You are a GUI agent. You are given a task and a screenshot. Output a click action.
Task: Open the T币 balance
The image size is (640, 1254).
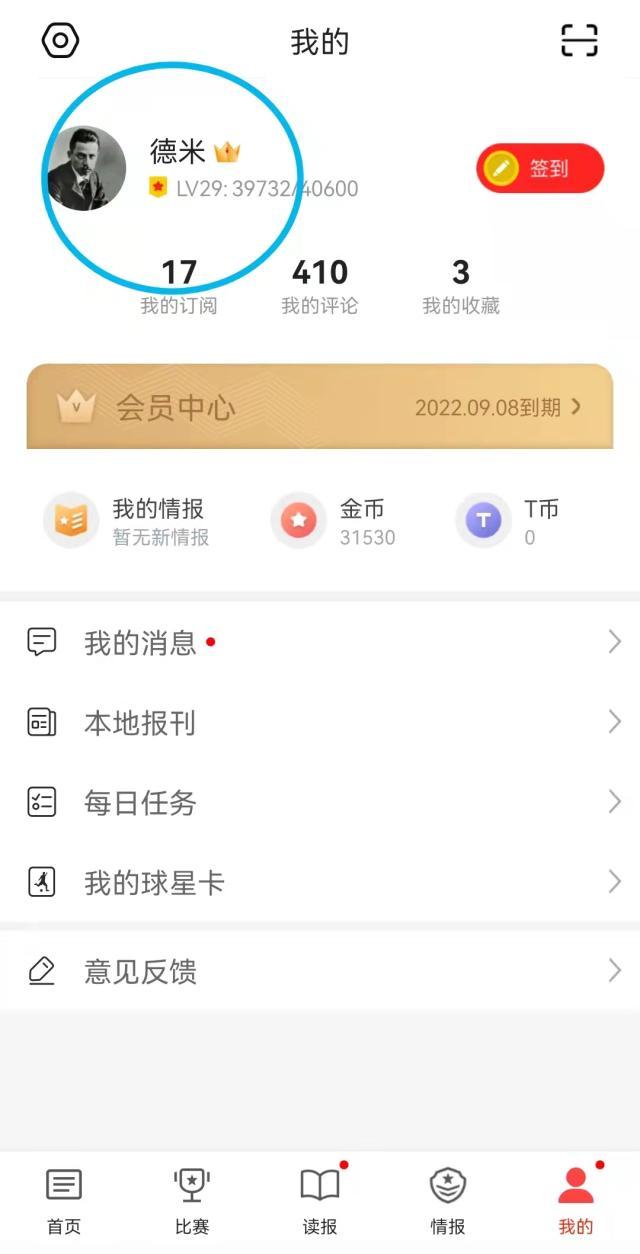point(509,521)
